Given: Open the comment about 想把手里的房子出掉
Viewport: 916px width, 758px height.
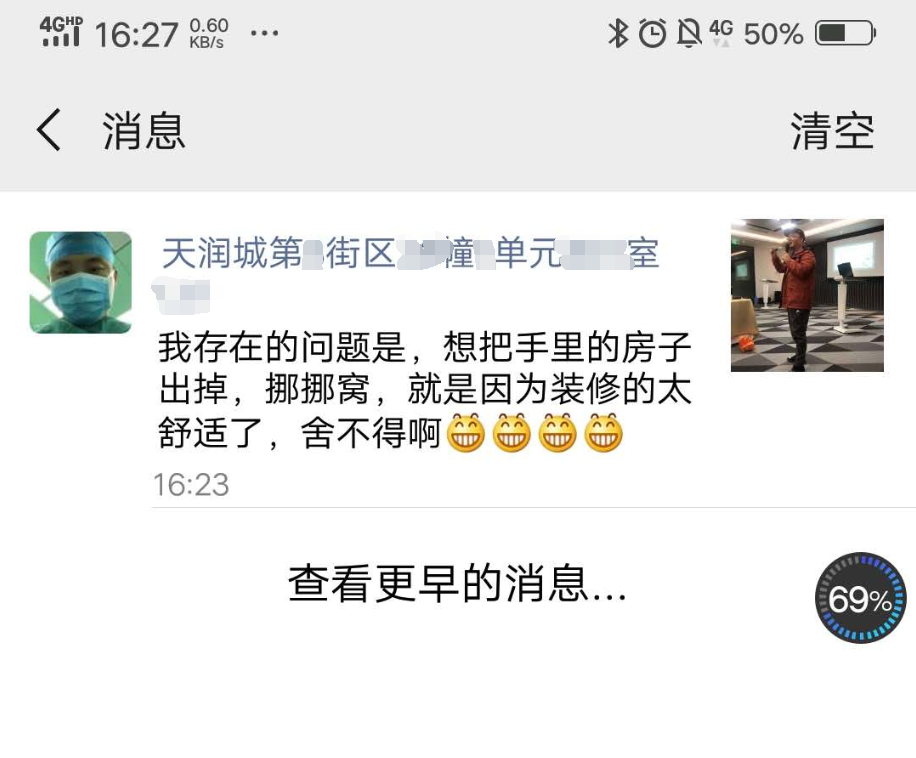Looking at the screenshot, I should 425,391.
